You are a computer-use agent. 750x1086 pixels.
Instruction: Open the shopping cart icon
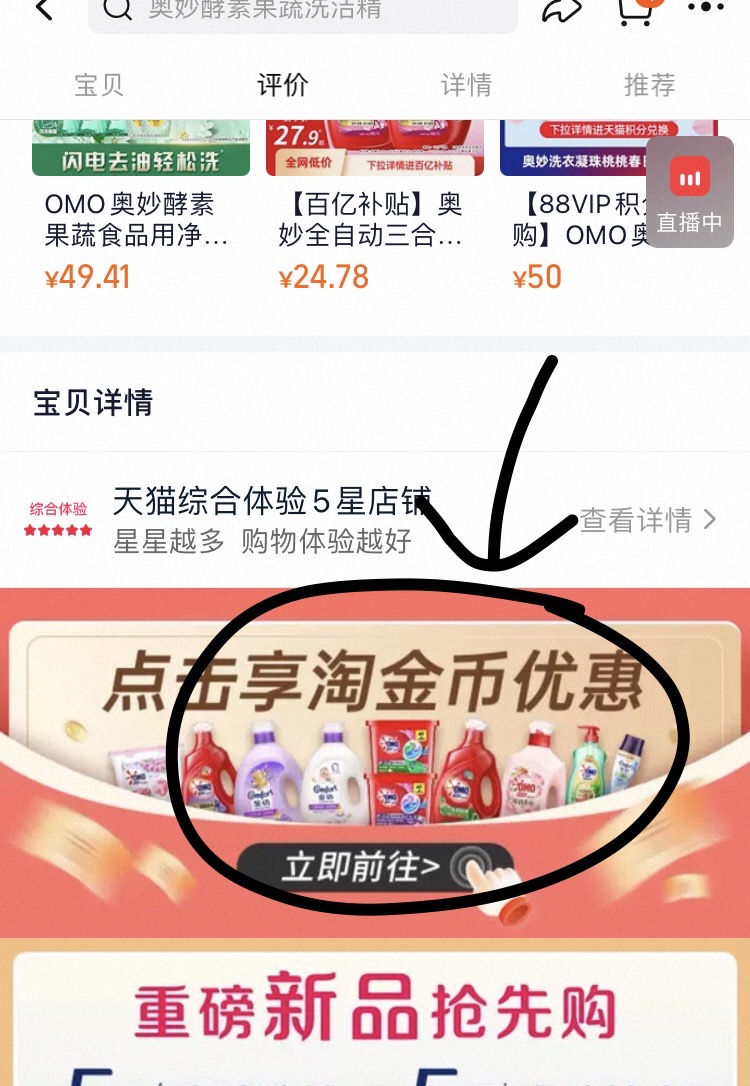(637, 12)
